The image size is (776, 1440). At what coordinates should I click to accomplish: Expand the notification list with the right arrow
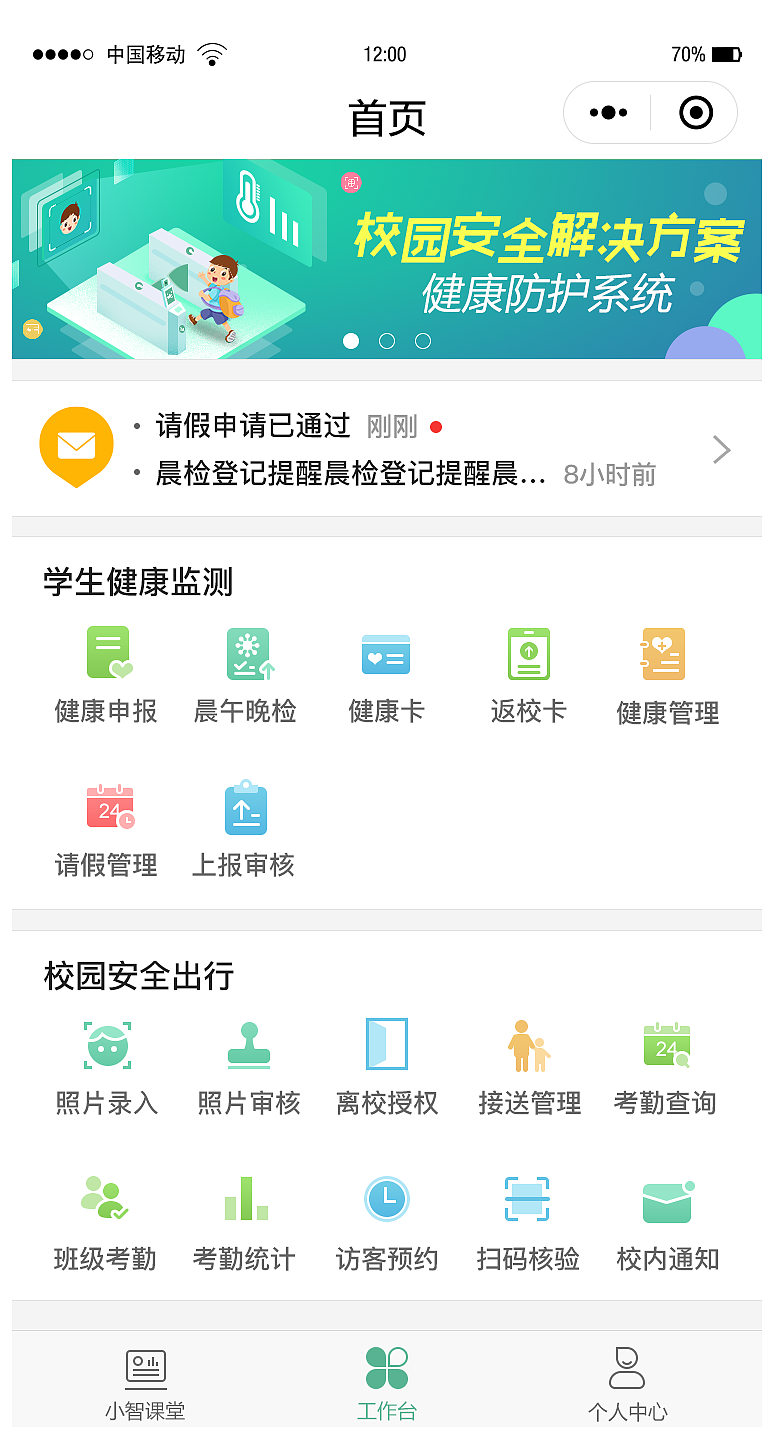(x=721, y=450)
